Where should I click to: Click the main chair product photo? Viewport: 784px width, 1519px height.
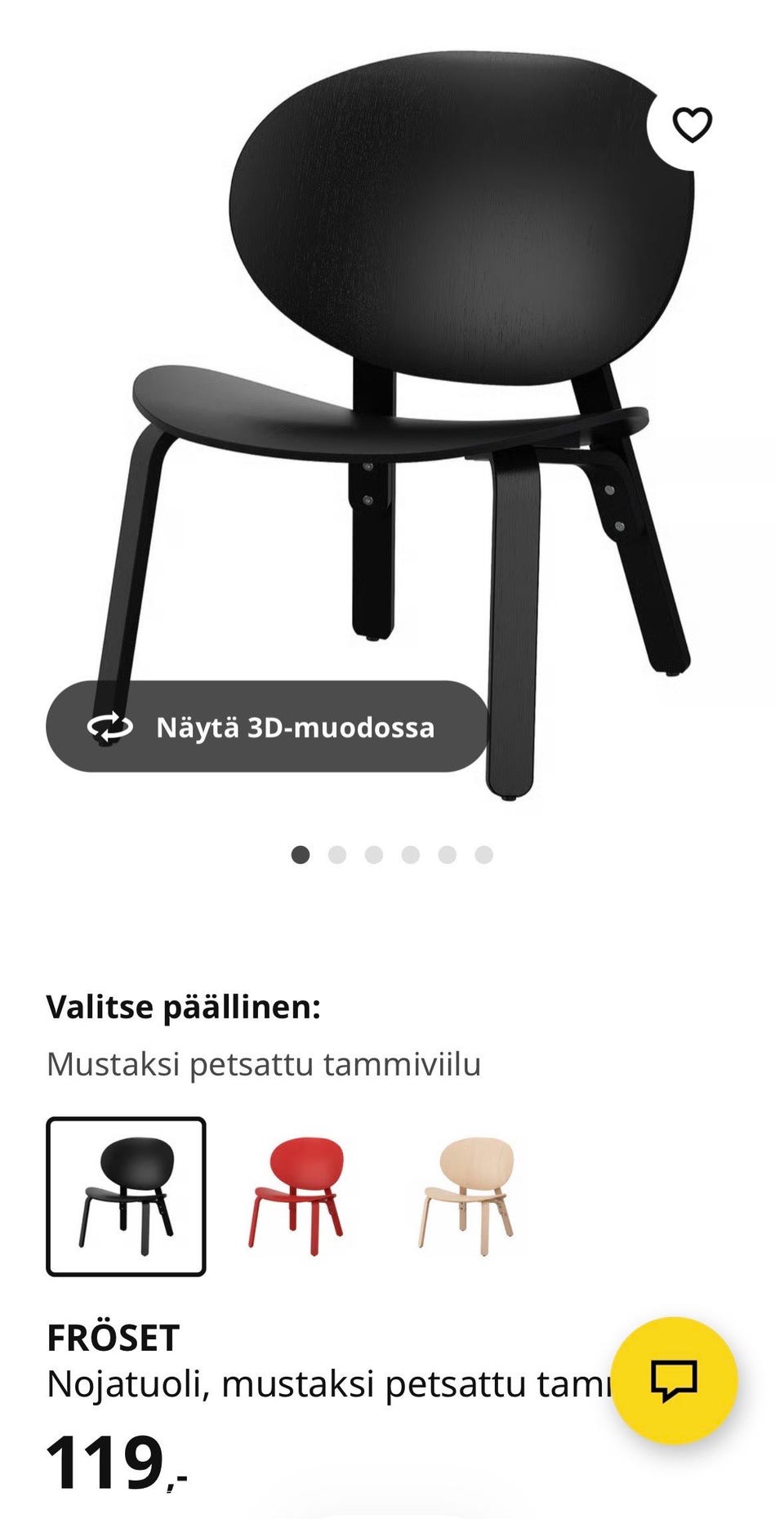392,367
